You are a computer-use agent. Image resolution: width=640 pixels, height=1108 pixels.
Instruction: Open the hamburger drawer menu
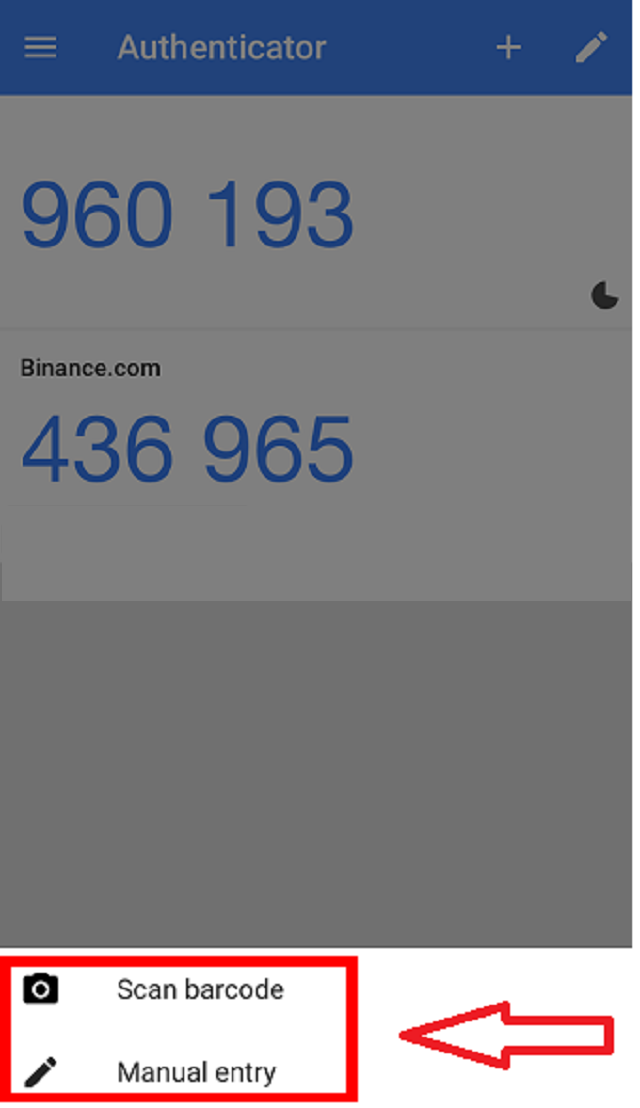[40, 47]
